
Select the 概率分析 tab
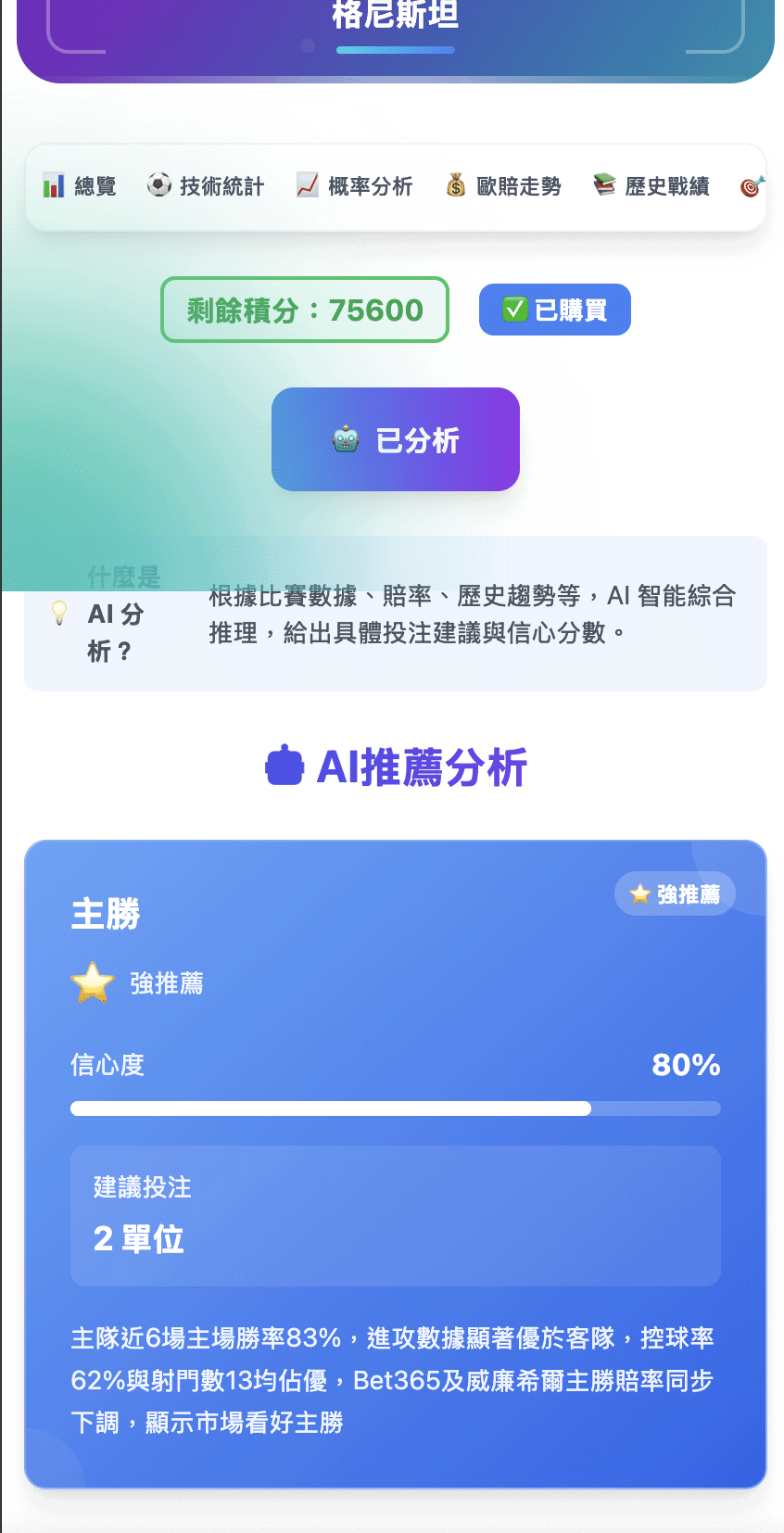(x=354, y=186)
